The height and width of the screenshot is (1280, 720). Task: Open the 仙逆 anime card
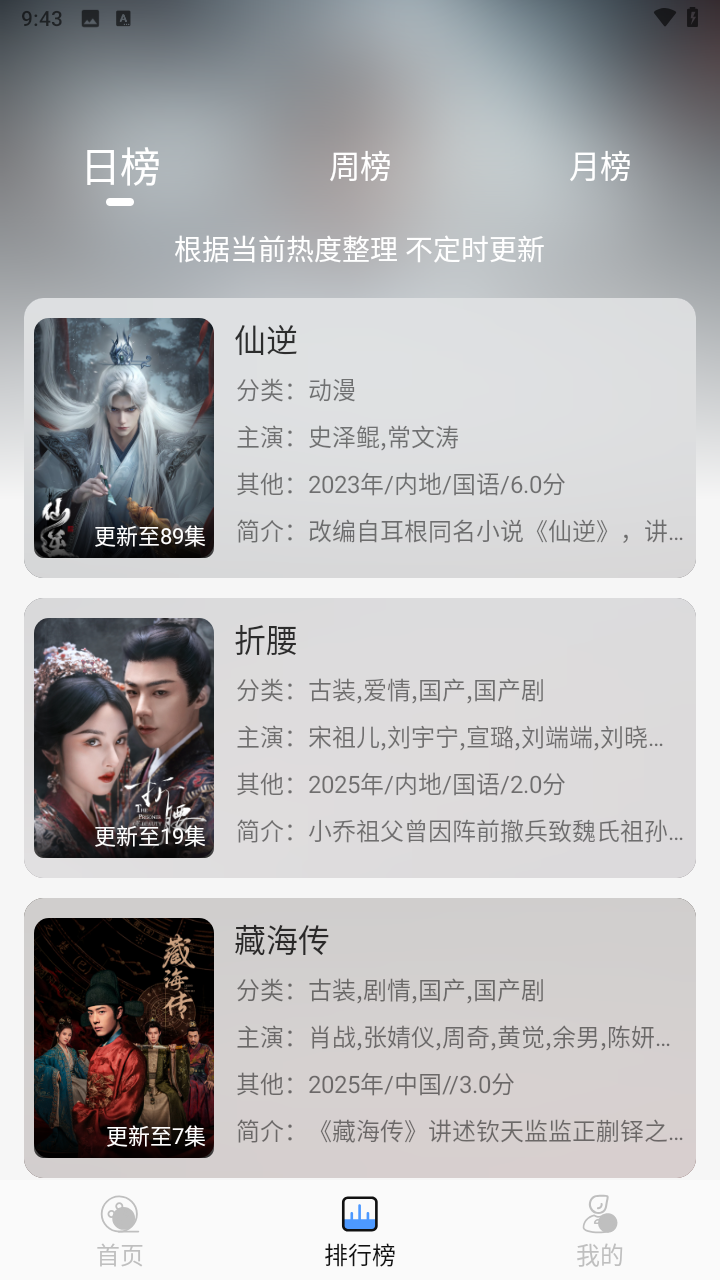coord(360,438)
